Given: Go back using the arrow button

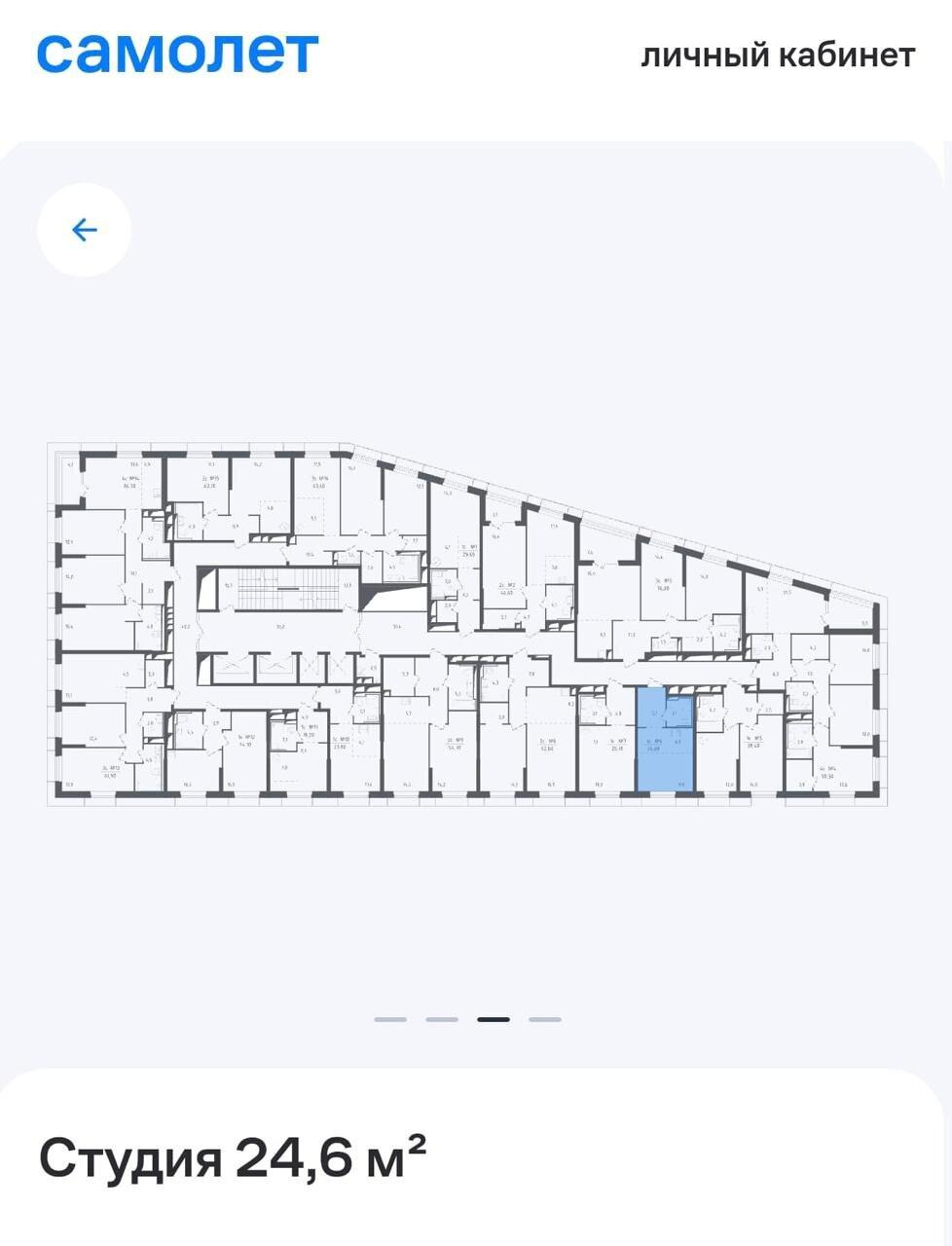Looking at the screenshot, I should click(x=85, y=230).
